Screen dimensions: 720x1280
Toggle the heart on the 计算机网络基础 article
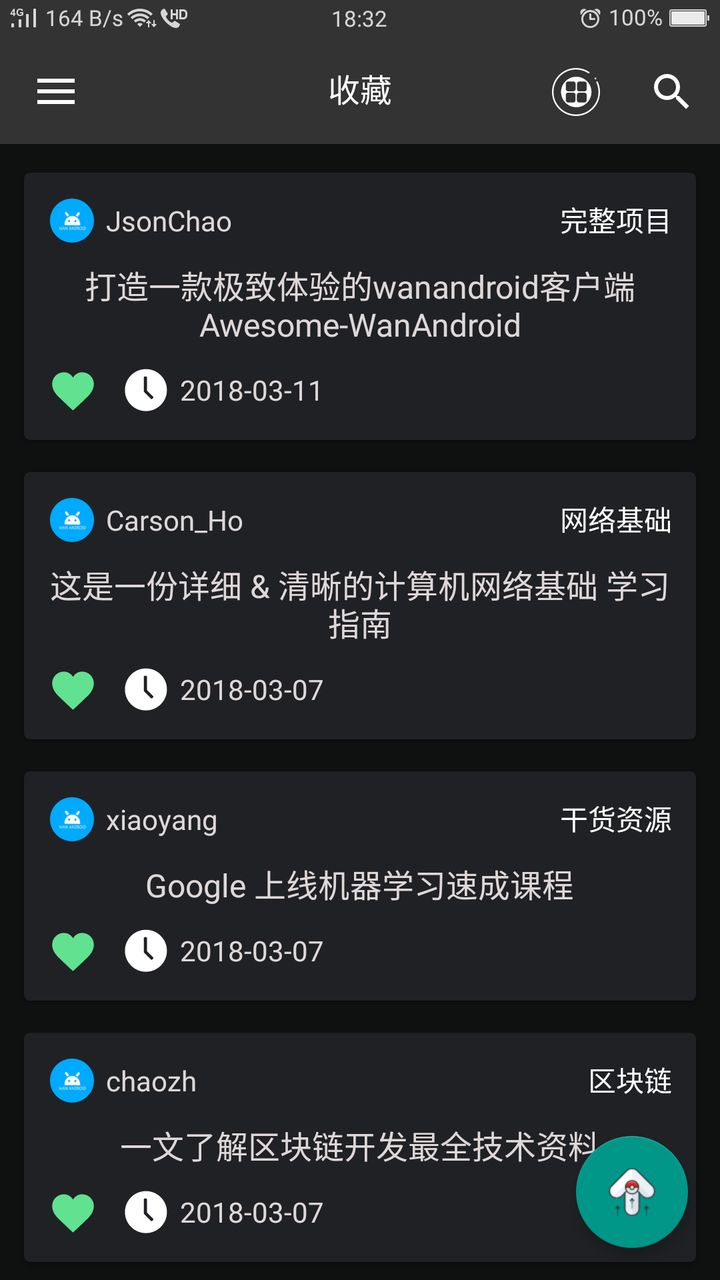coord(72,690)
